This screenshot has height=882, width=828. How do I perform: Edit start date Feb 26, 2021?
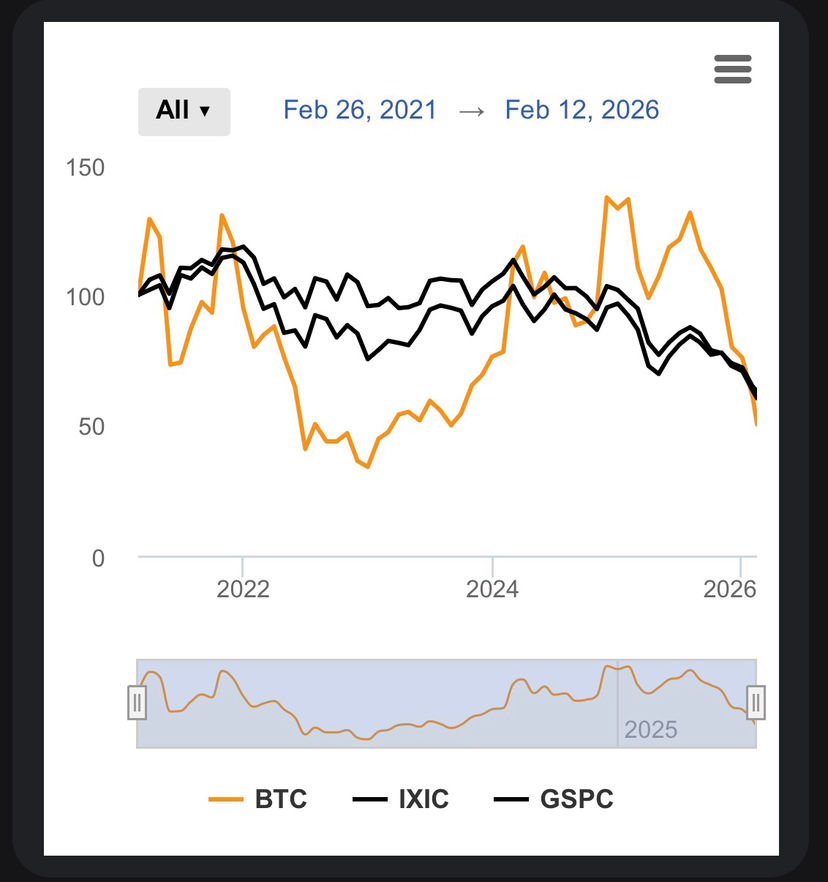[x=360, y=110]
